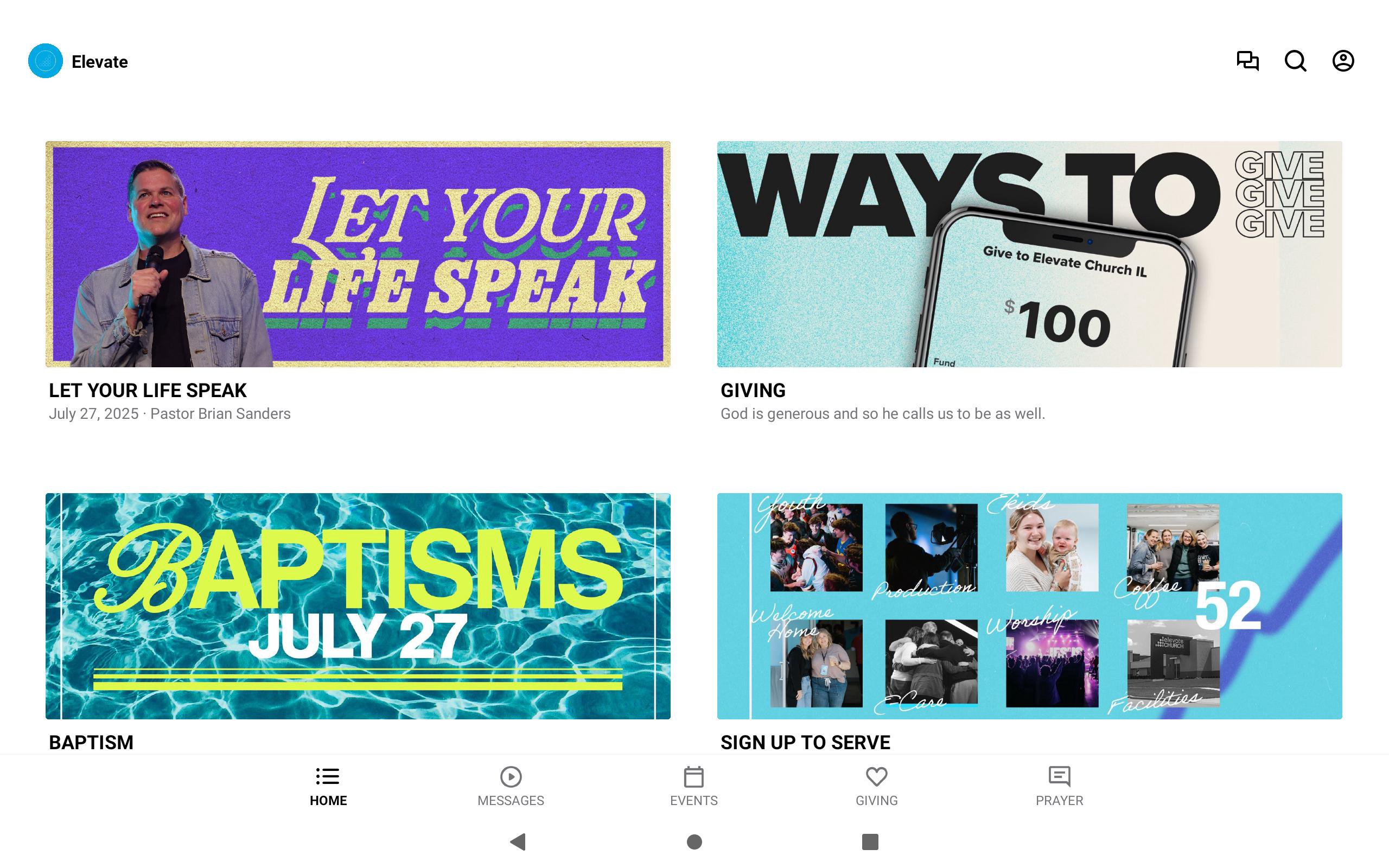1389x868 pixels.
Task: Open the user profile icon
Action: pyautogui.click(x=1342, y=61)
